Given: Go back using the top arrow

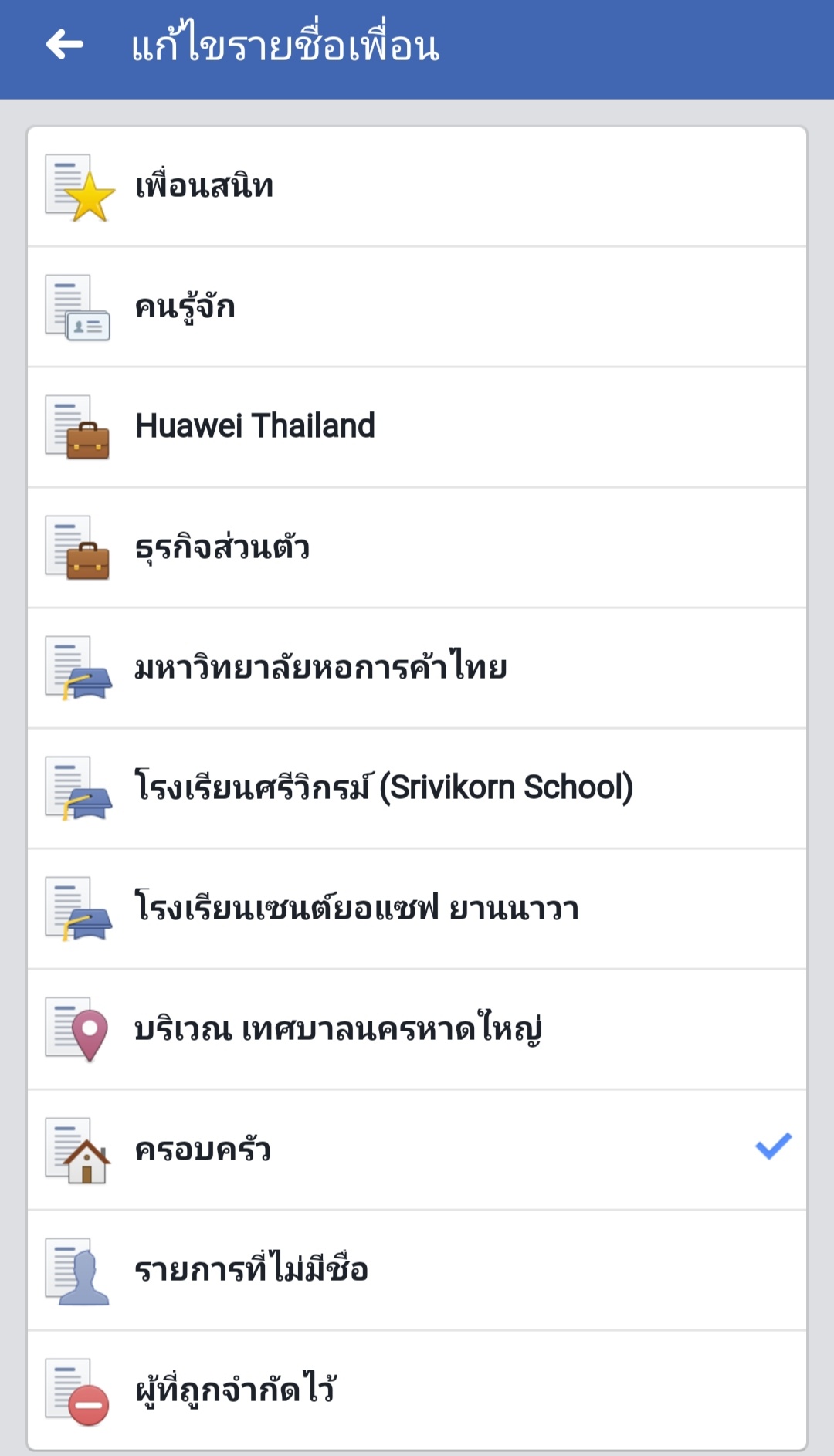Looking at the screenshot, I should tap(65, 45).
